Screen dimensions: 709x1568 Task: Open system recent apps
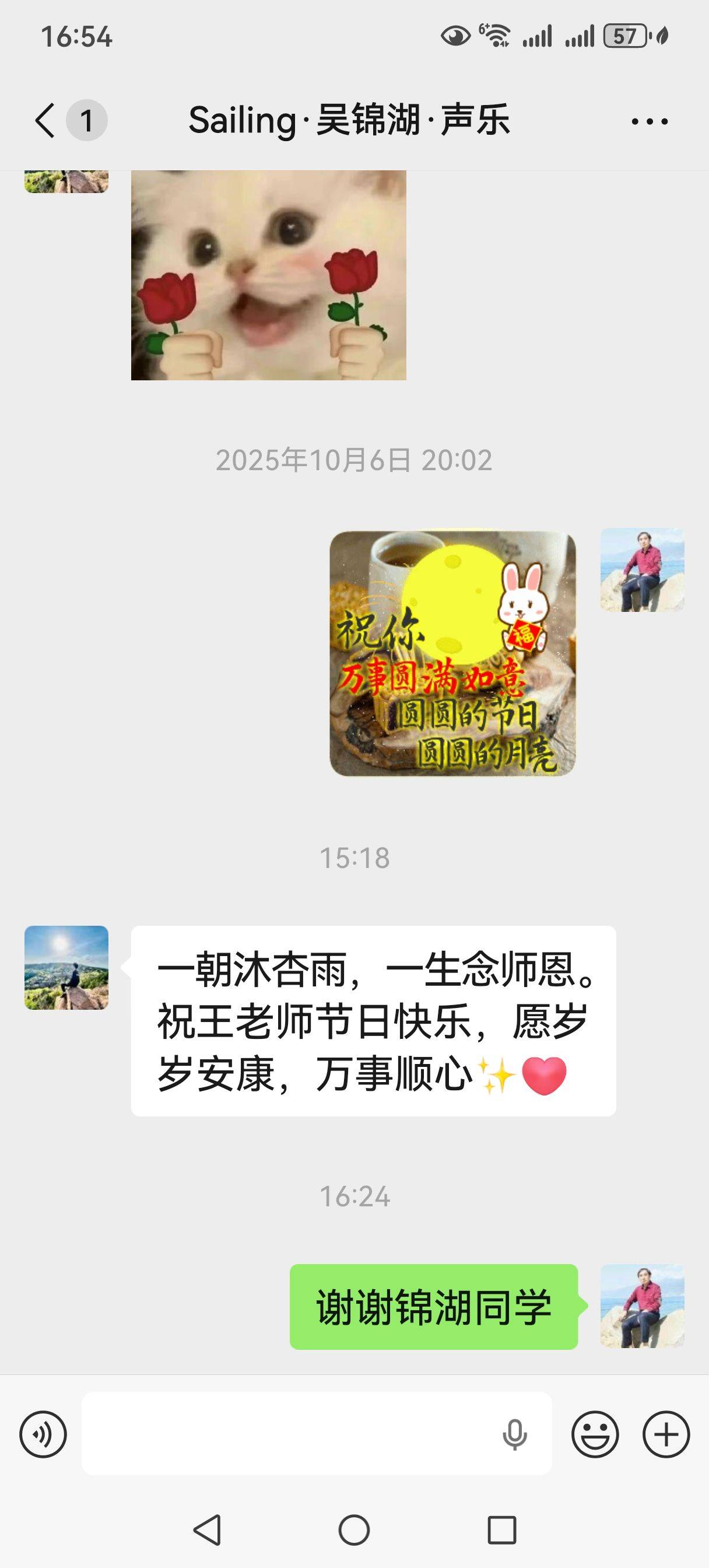pos(502,1529)
